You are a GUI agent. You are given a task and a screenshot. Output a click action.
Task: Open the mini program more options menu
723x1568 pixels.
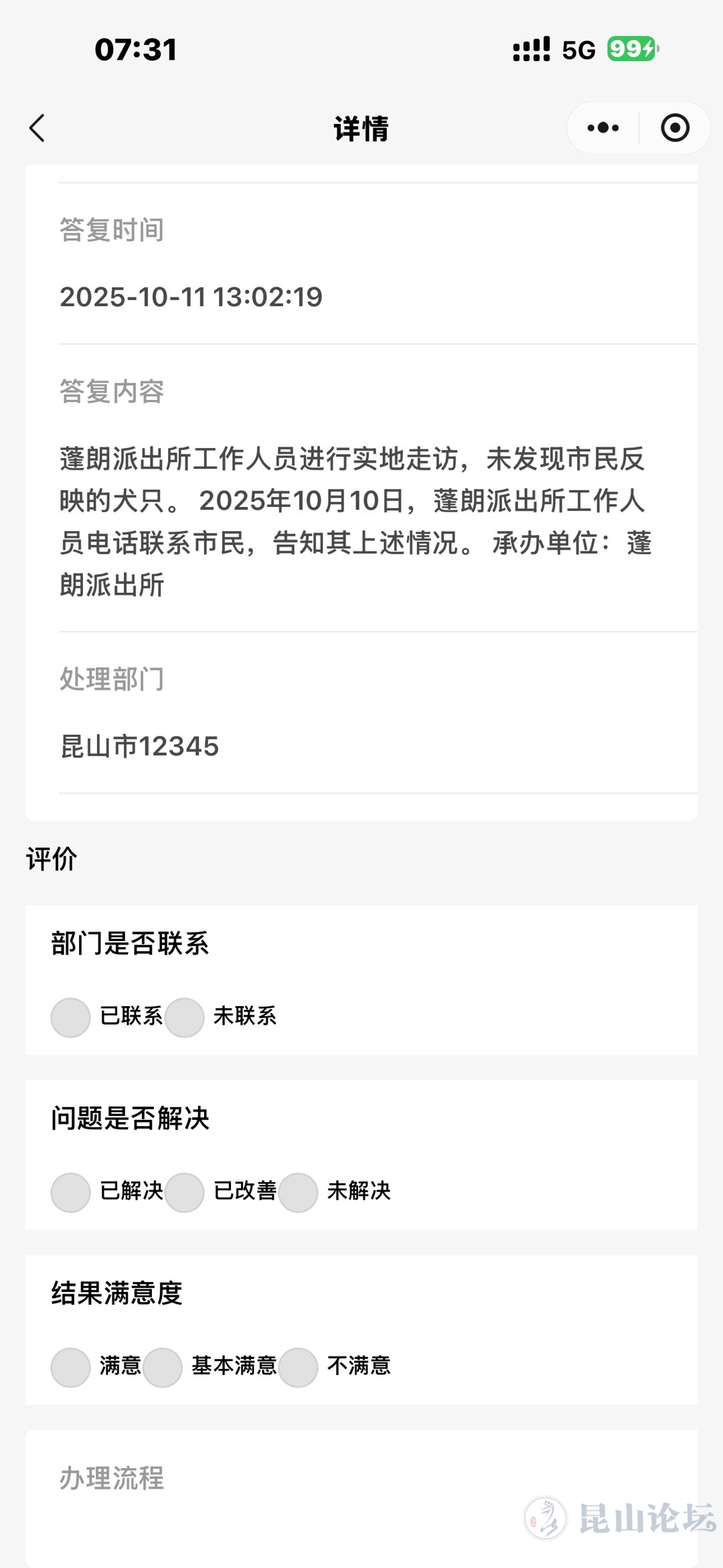tap(602, 128)
